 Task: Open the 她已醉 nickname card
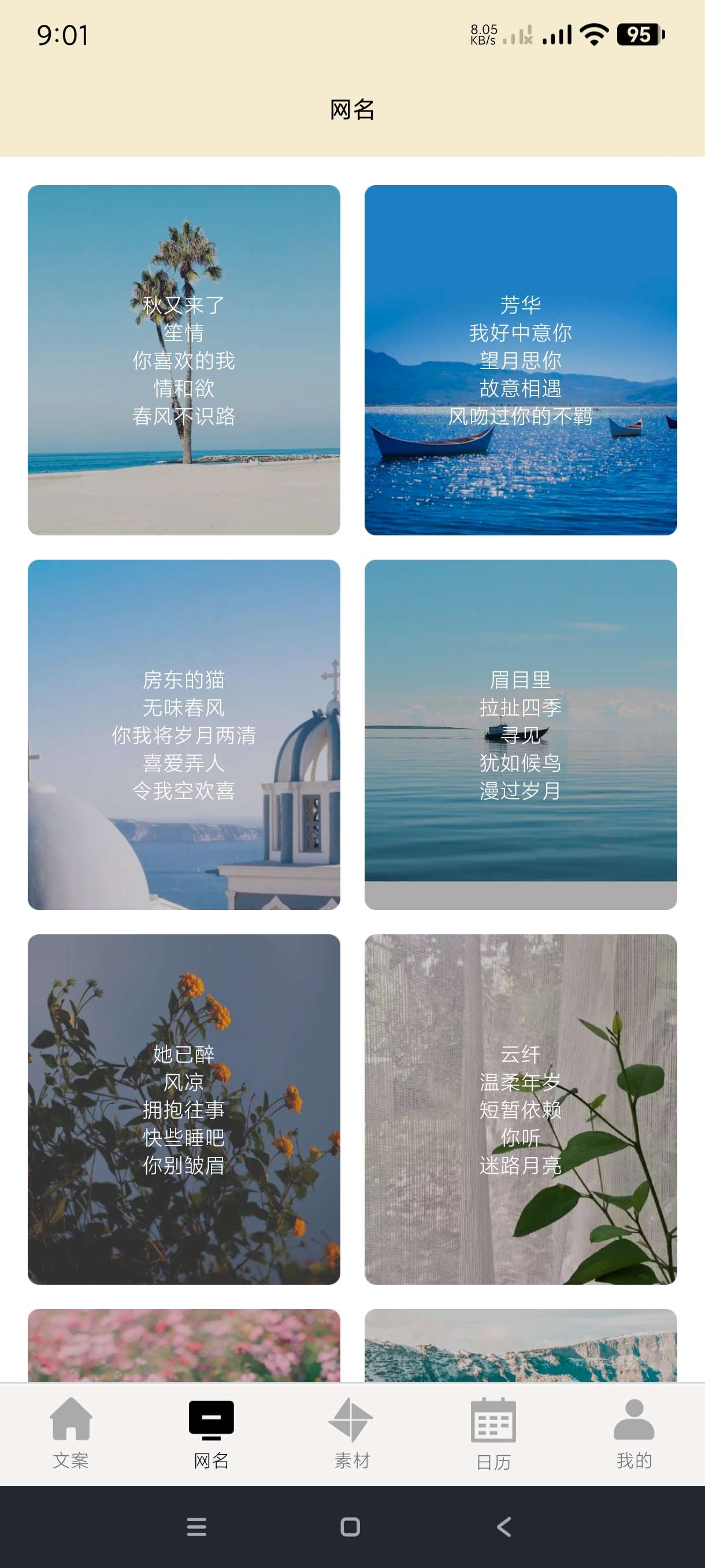[x=184, y=1109]
